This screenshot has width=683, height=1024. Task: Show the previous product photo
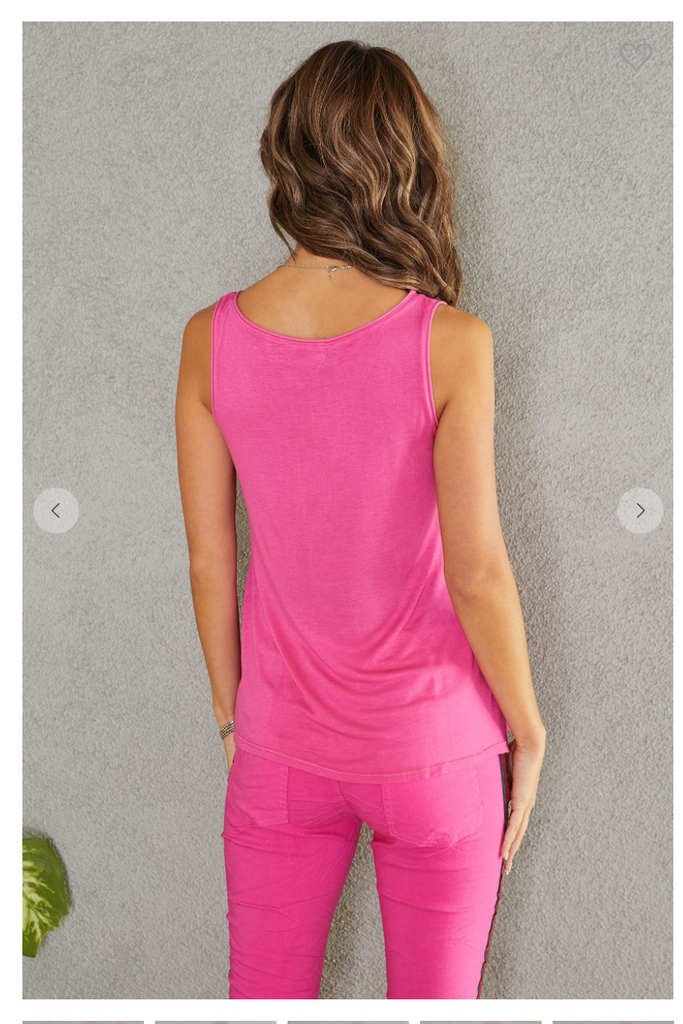point(56,510)
